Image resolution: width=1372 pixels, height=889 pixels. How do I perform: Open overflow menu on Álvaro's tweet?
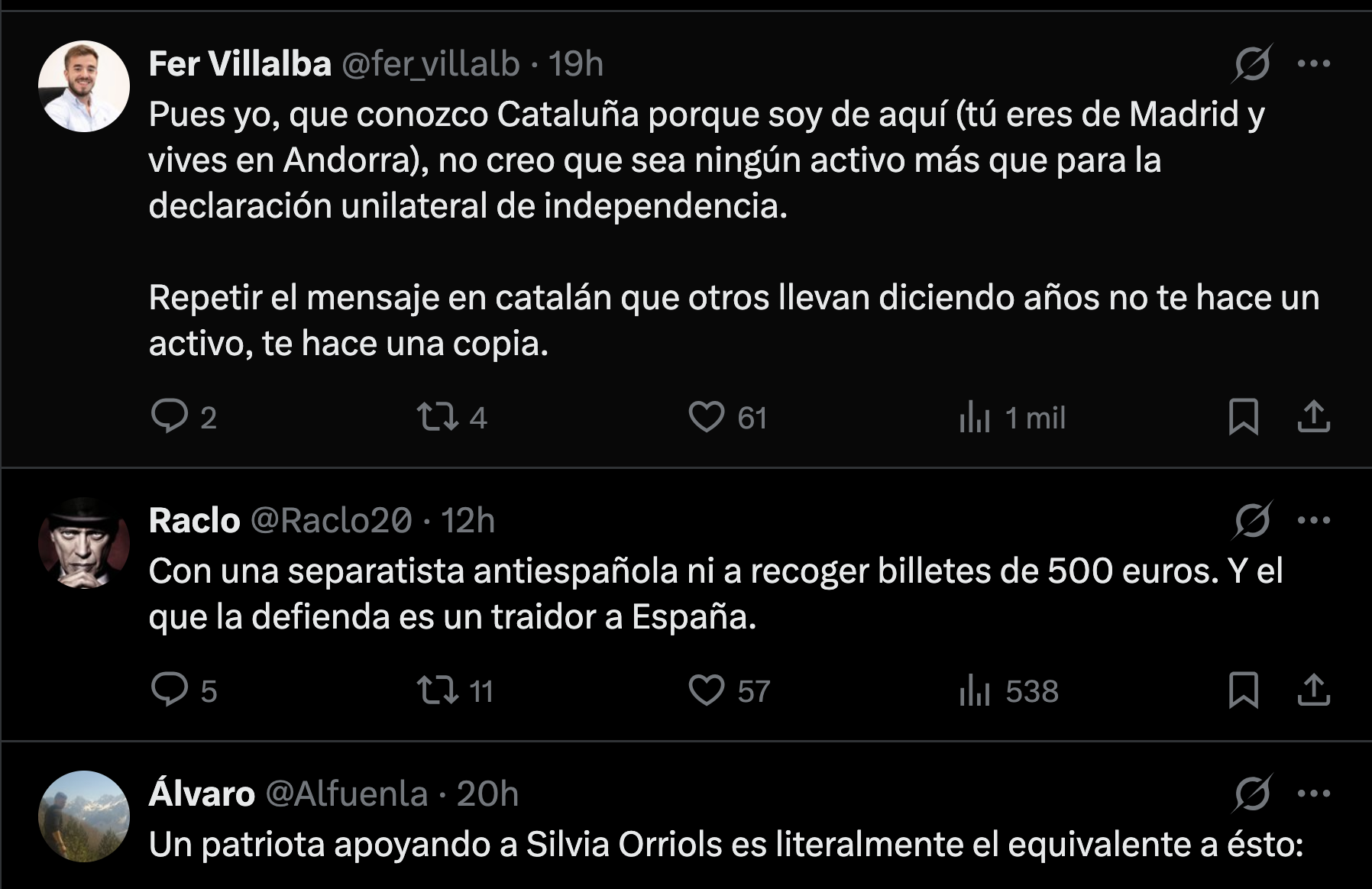(x=1313, y=794)
